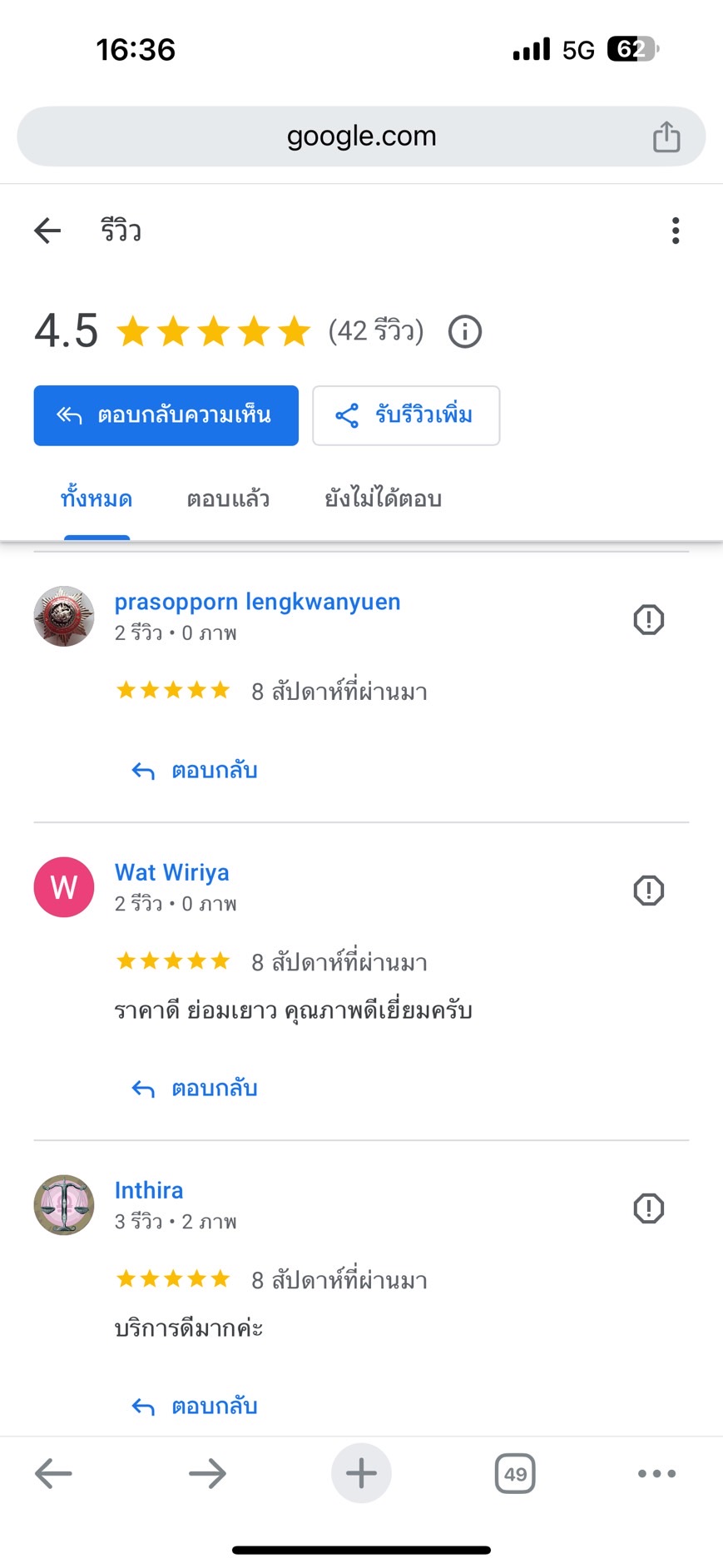The height and width of the screenshot is (1568, 723).
Task: Reply to Inthira's review
Action: click(195, 1407)
